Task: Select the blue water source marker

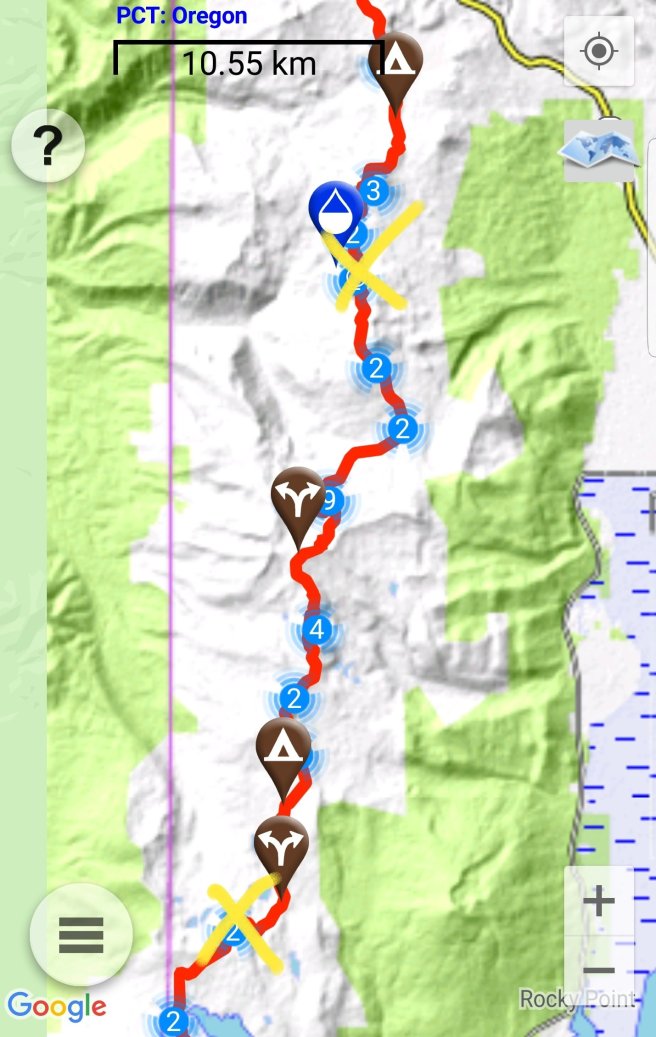Action: 336,208
